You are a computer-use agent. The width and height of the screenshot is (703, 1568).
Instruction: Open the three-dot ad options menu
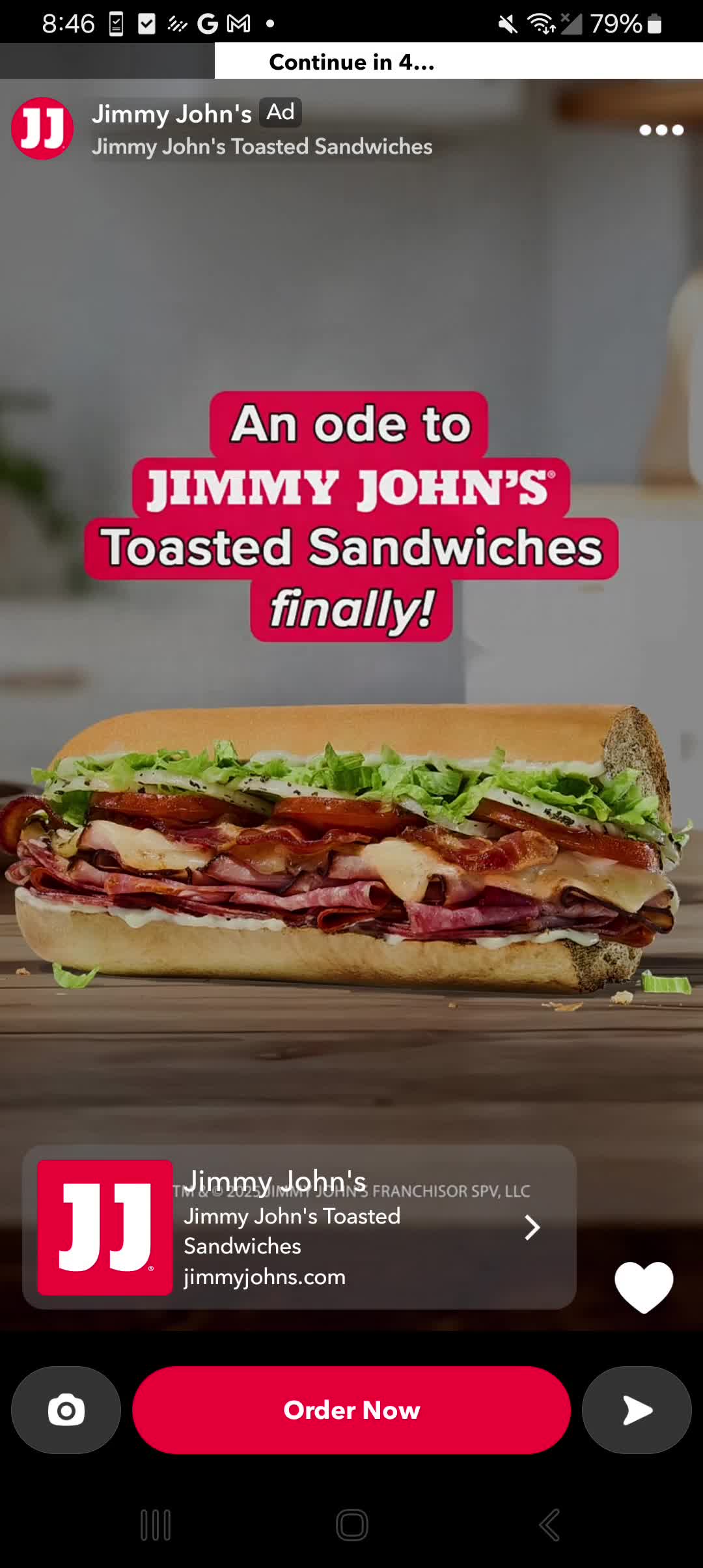(661, 130)
